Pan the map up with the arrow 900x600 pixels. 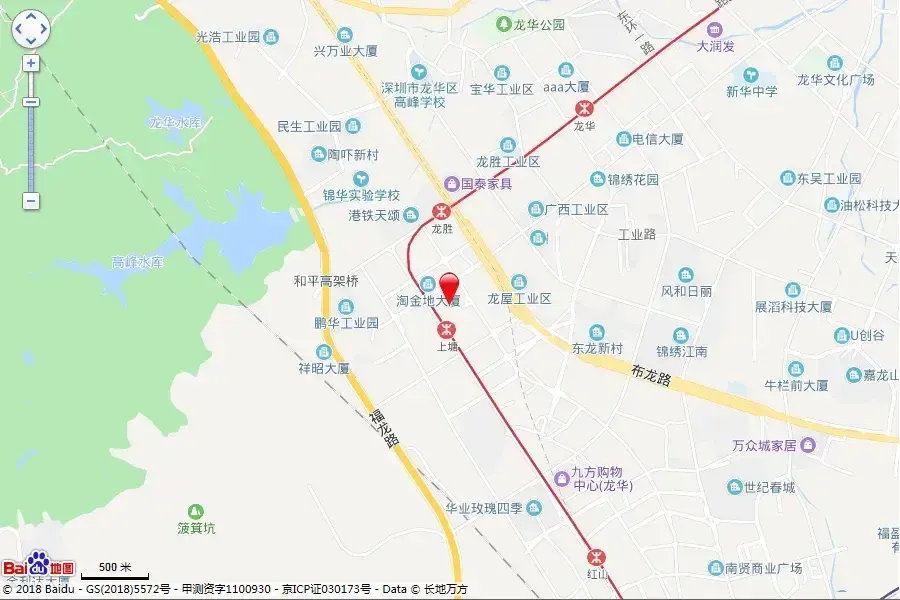click(31, 17)
